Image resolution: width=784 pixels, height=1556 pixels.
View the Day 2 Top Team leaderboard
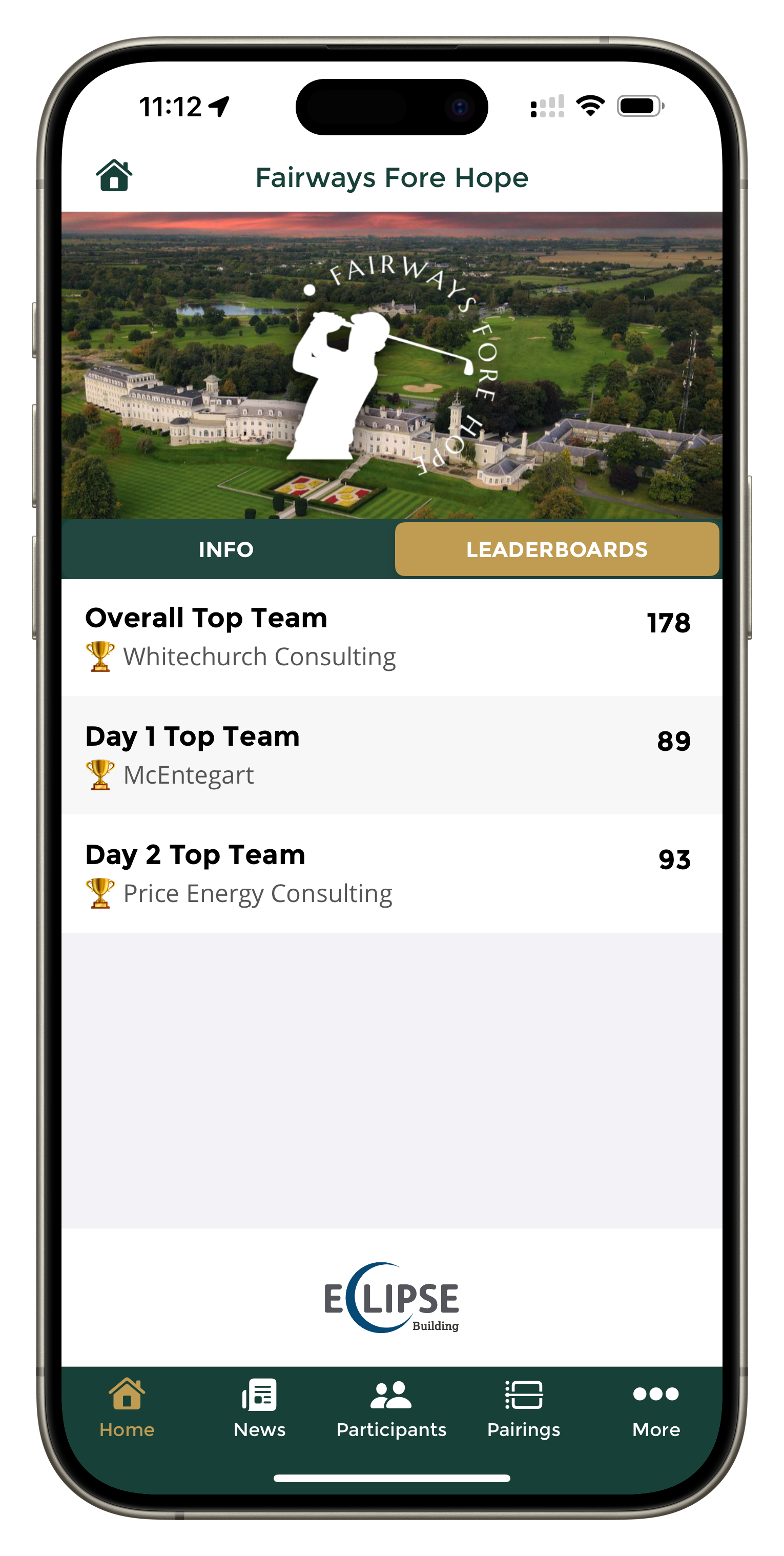(391, 873)
